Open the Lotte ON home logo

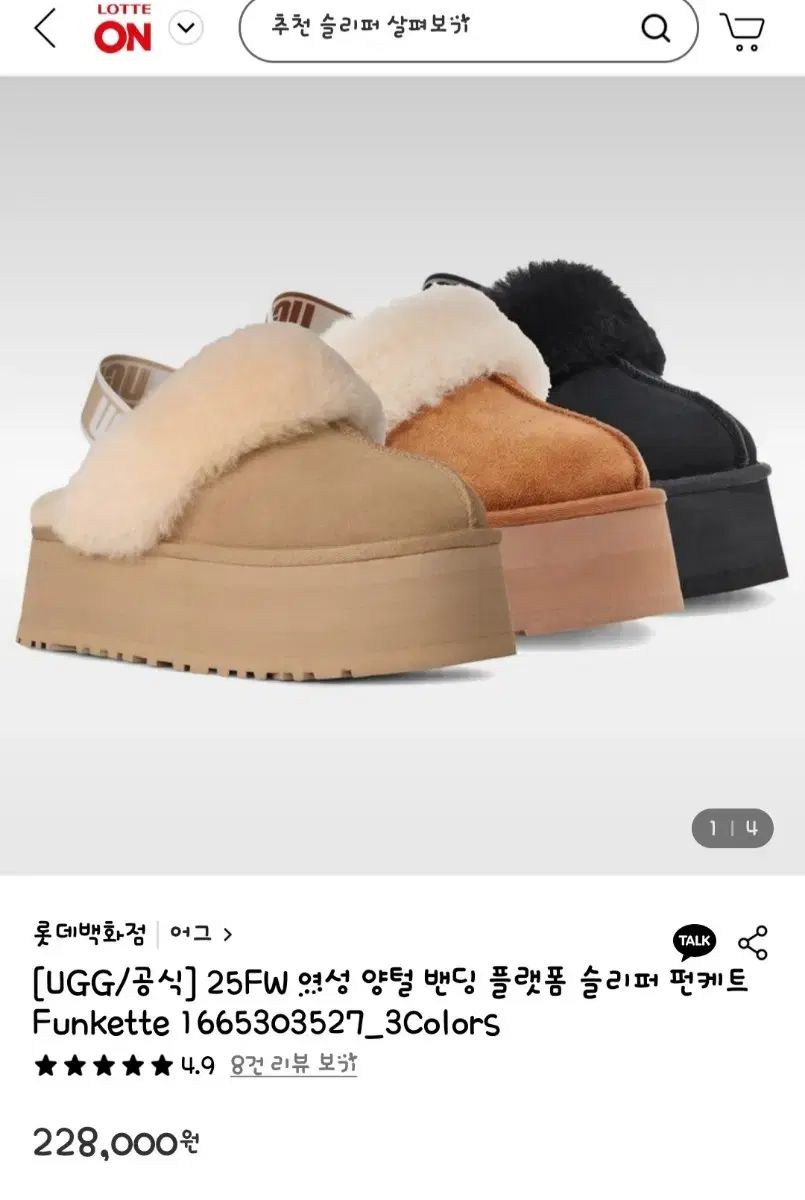123,29
